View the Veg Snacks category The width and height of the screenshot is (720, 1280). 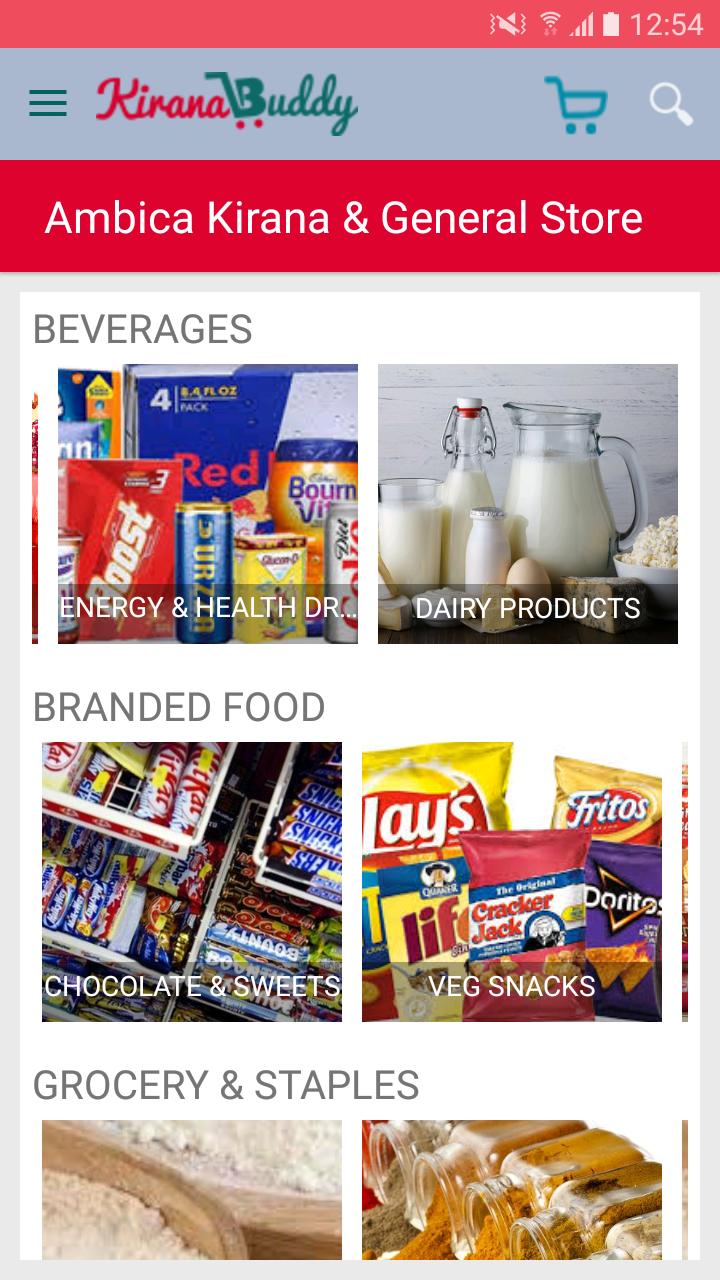point(511,881)
